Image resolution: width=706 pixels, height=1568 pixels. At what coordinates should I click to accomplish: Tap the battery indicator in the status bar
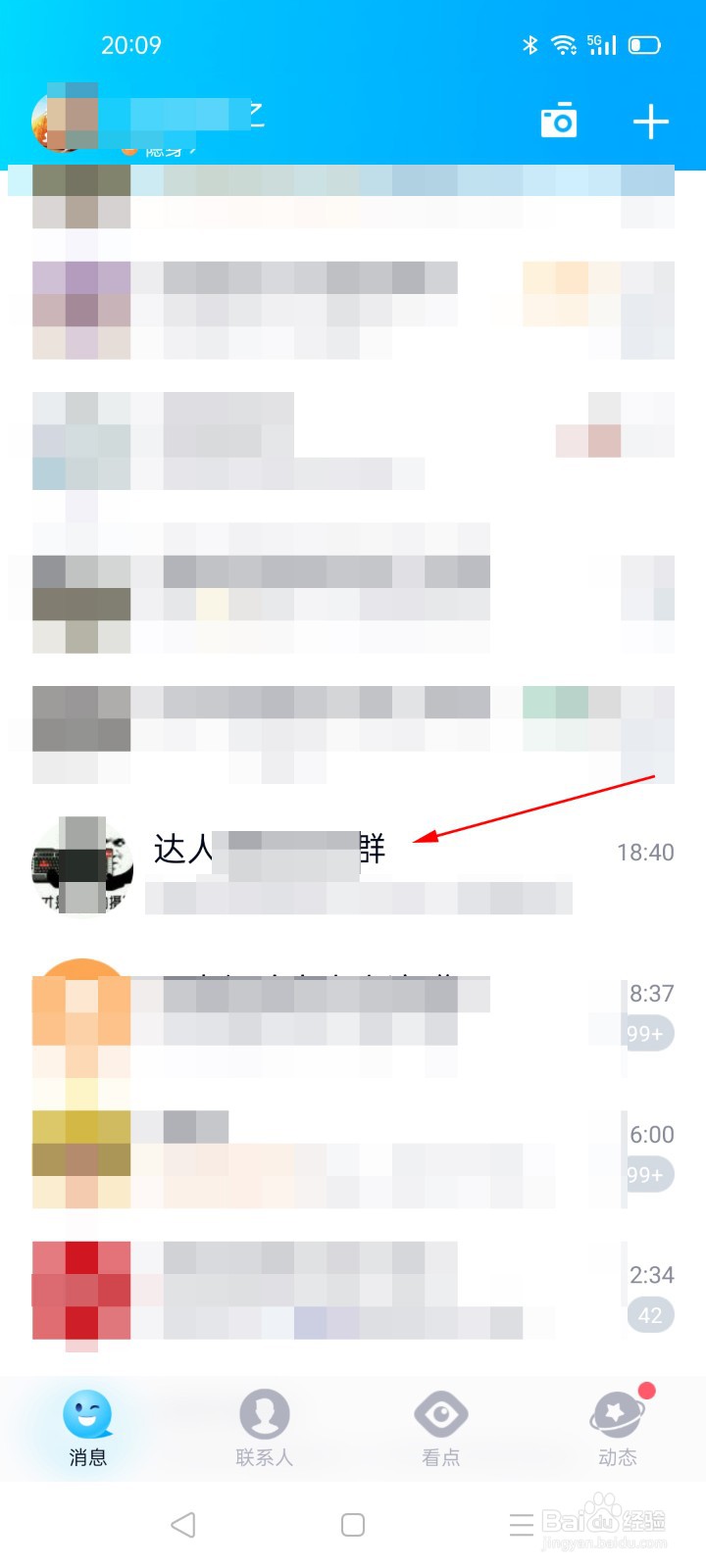[644, 43]
